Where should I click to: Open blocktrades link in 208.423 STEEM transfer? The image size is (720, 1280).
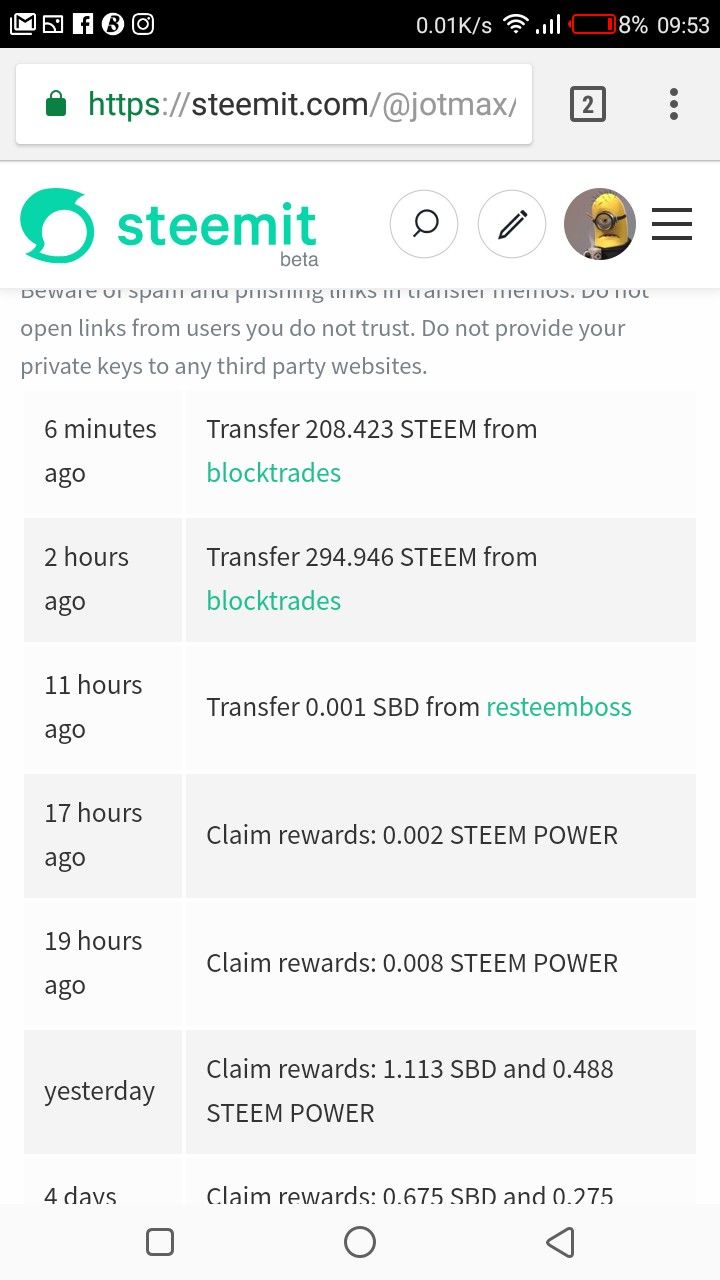(x=273, y=473)
